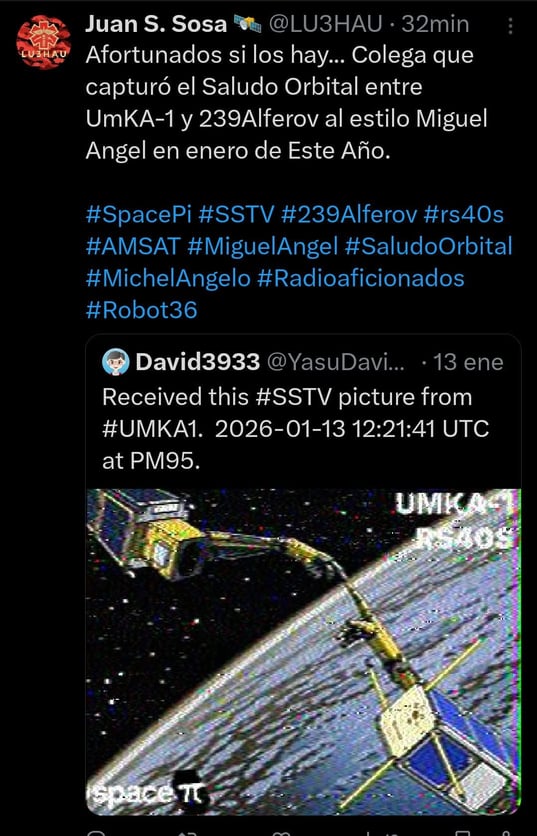Screen dimensions: 537x836
Task: Open the #239Alferov hashtag
Action: pos(349,215)
